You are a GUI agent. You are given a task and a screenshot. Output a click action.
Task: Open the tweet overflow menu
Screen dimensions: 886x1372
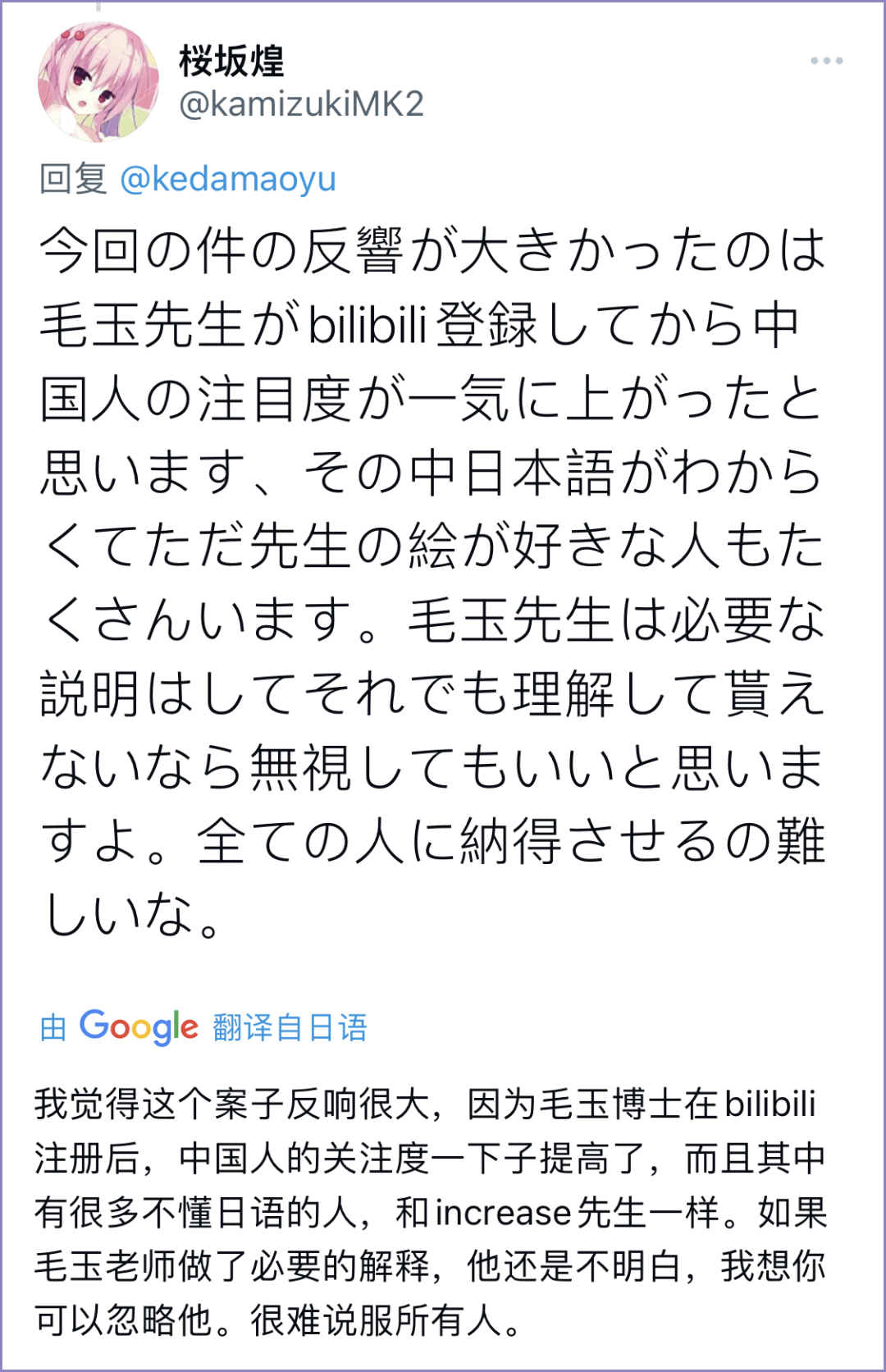pyautogui.click(x=825, y=62)
